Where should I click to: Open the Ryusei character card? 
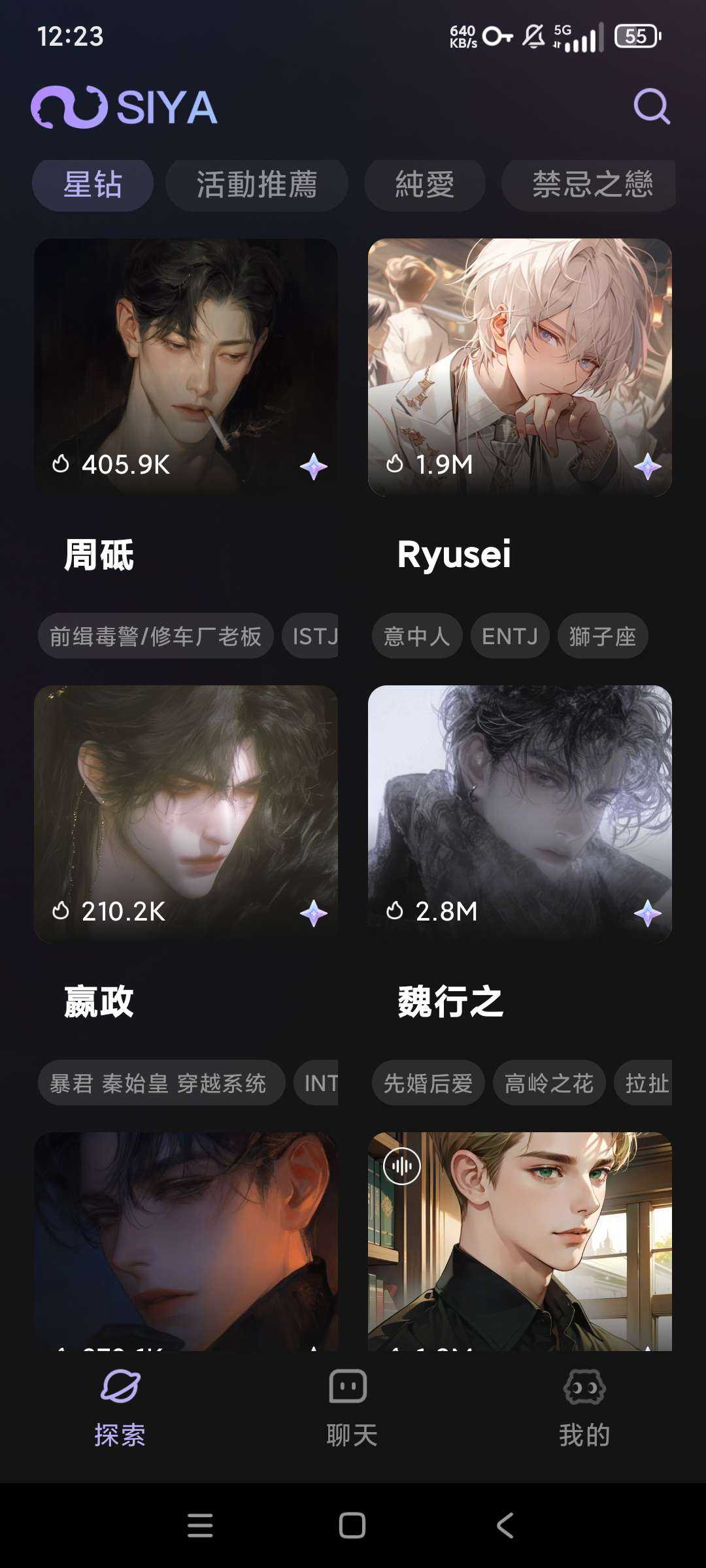pyautogui.click(x=520, y=367)
